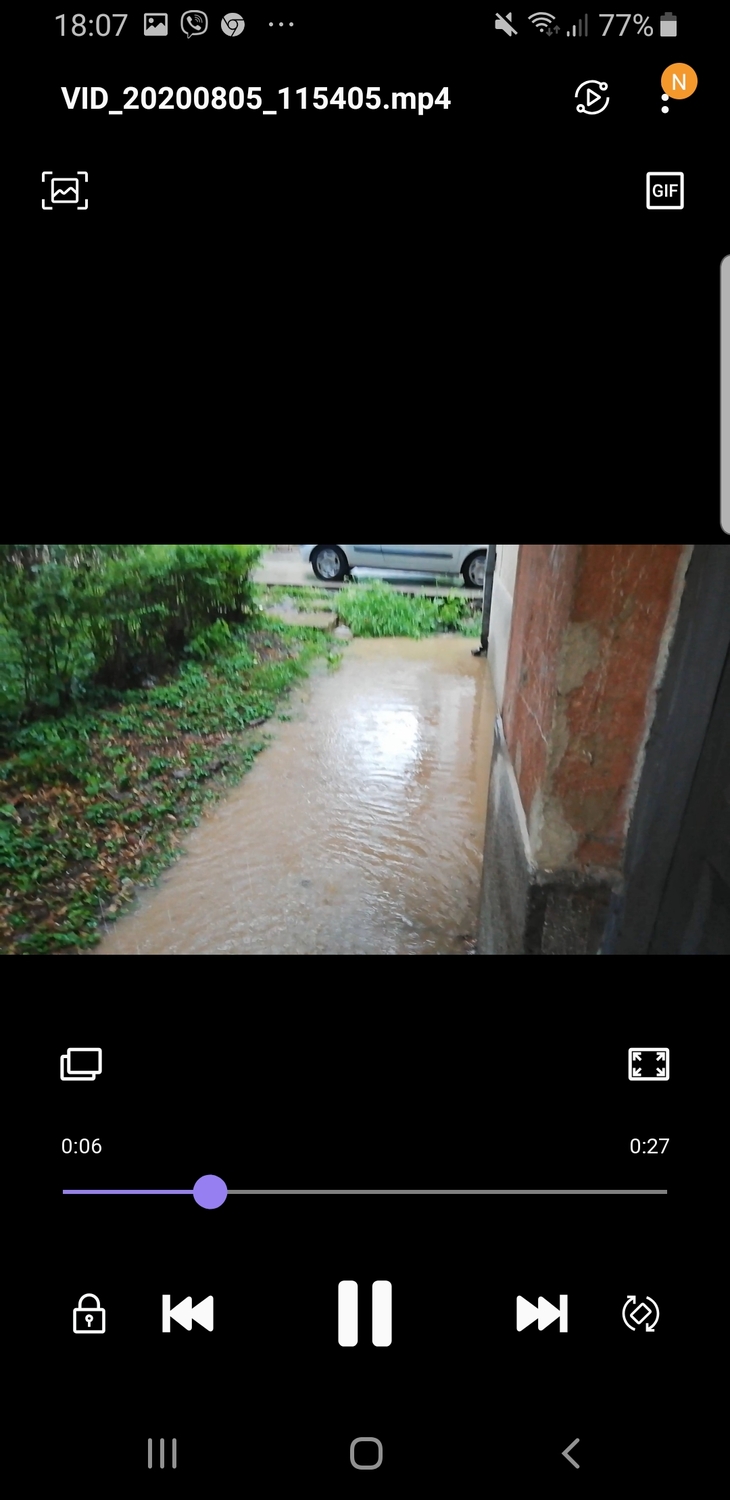Enter full screen view
The width and height of the screenshot is (730, 1500).
pos(648,1064)
